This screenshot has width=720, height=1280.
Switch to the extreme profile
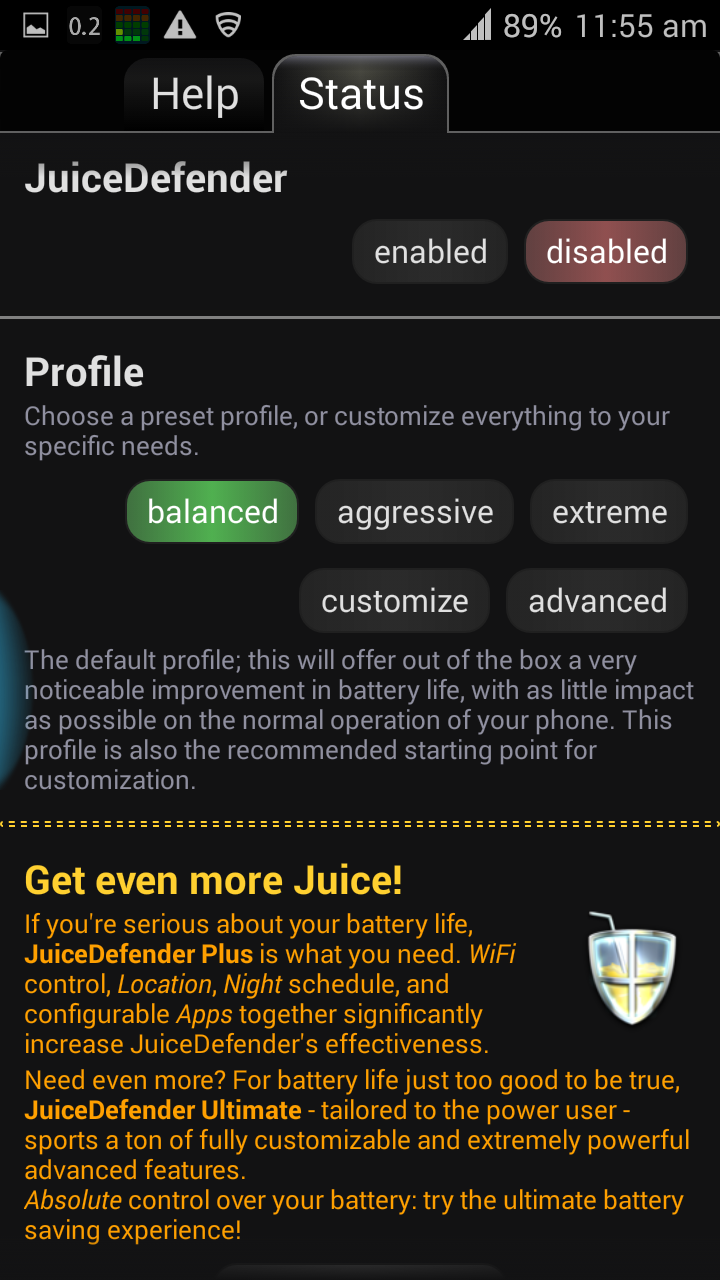609,512
